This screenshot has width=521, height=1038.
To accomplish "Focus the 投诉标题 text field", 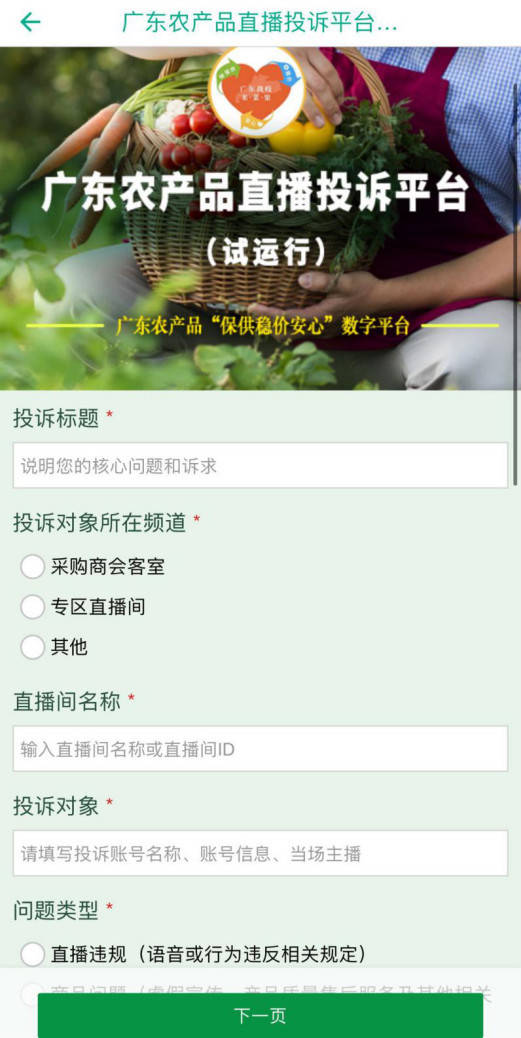I will coord(260,465).
